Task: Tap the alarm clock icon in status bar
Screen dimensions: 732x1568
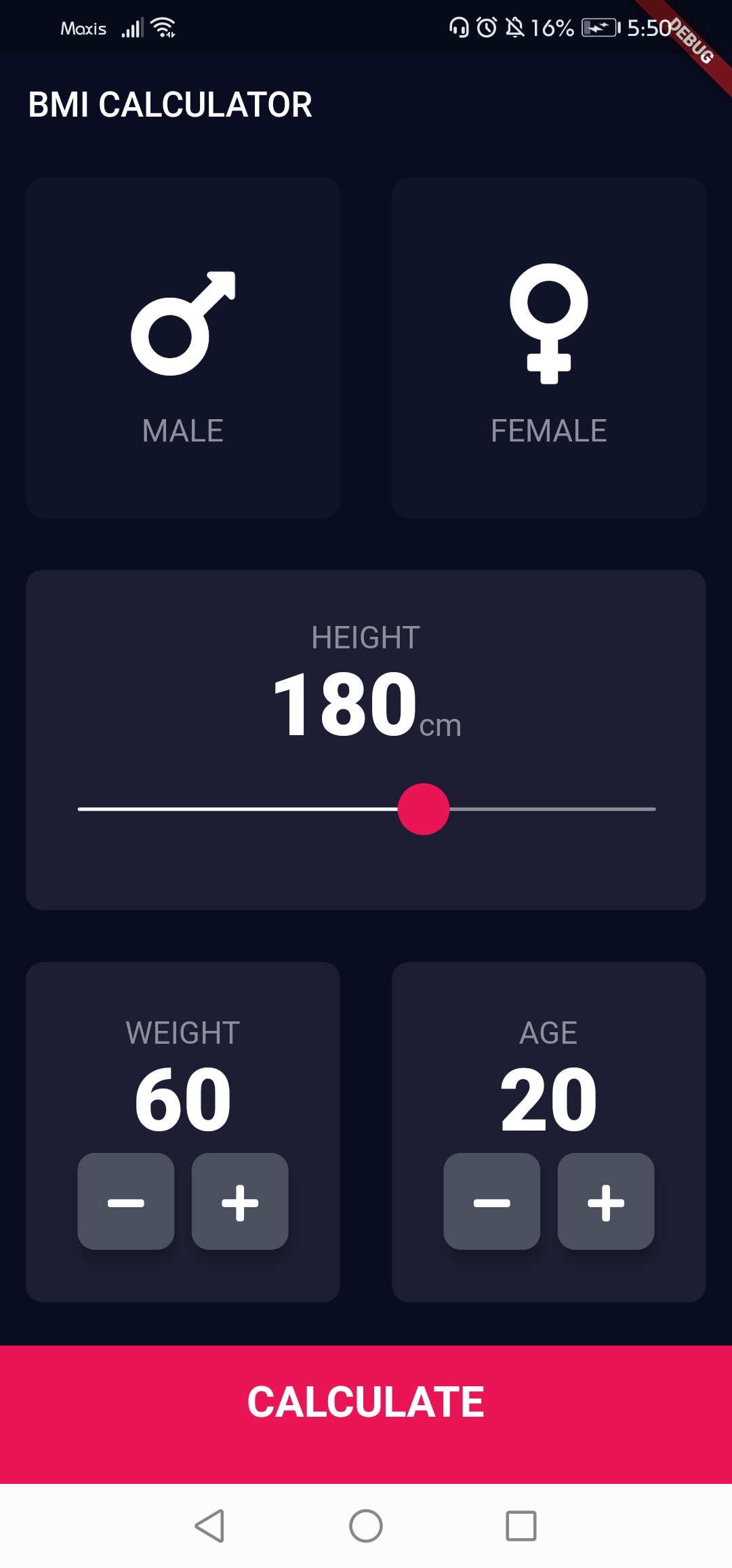Action: pos(485,26)
